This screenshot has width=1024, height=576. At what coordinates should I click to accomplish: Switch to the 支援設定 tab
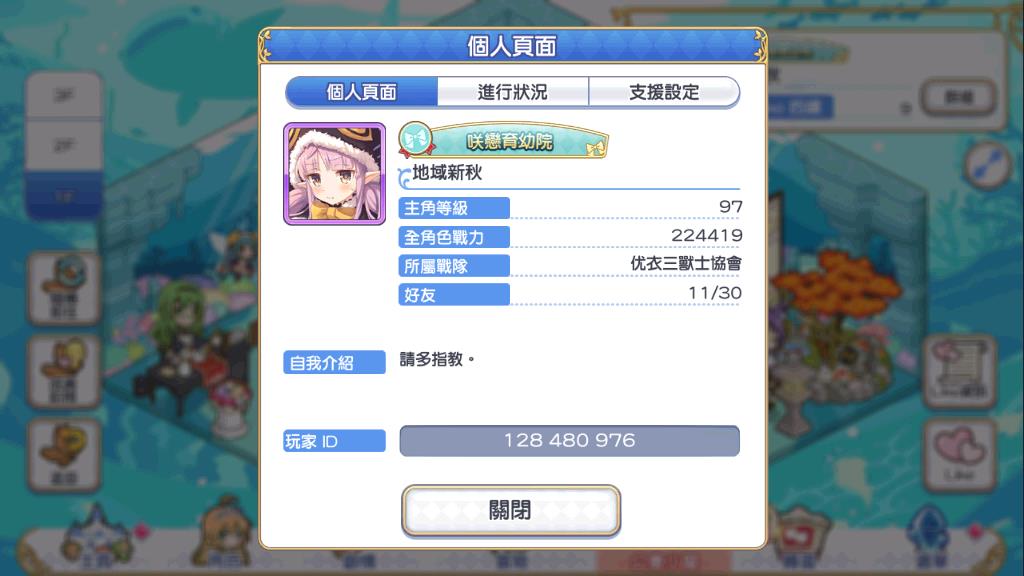[x=664, y=92]
